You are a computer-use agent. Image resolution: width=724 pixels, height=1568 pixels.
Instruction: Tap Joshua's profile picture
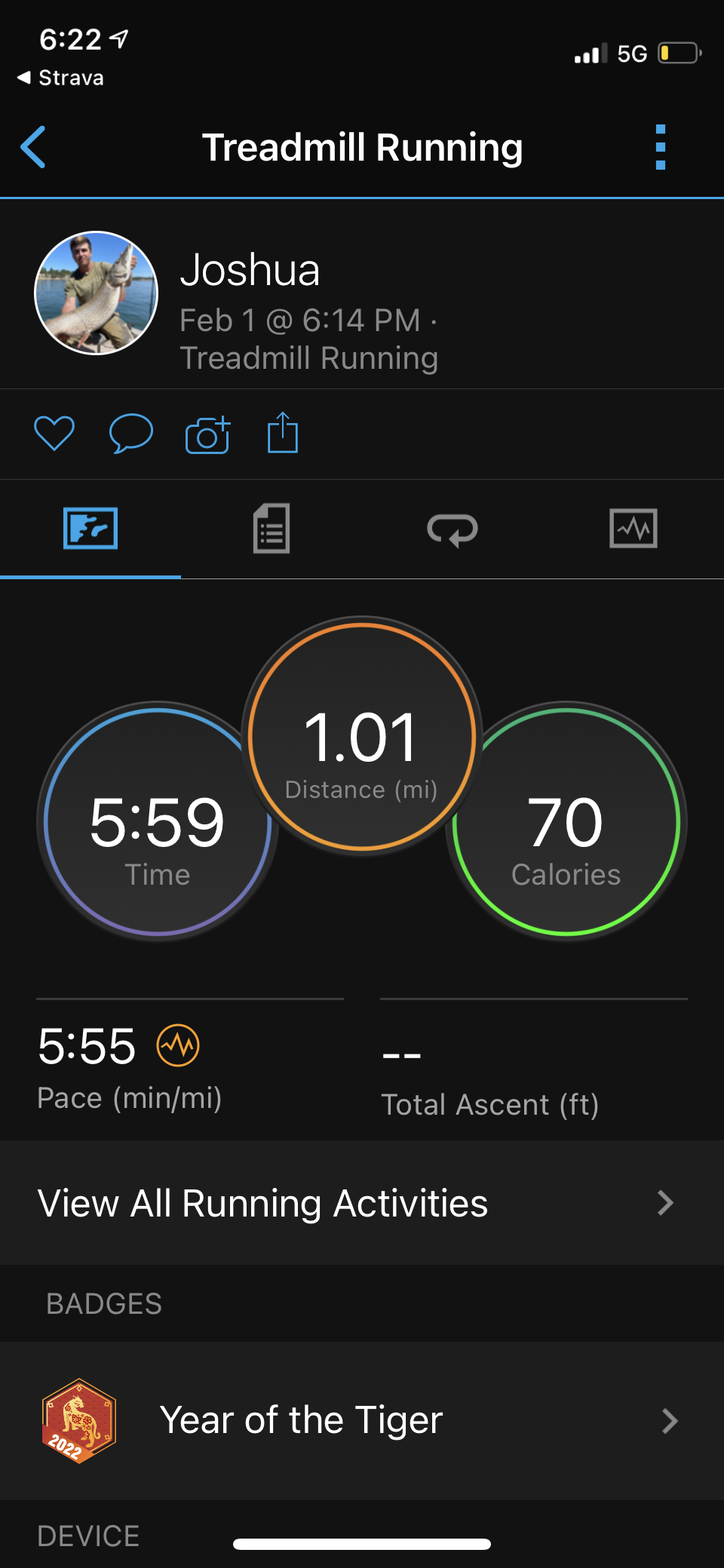point(97,293)
